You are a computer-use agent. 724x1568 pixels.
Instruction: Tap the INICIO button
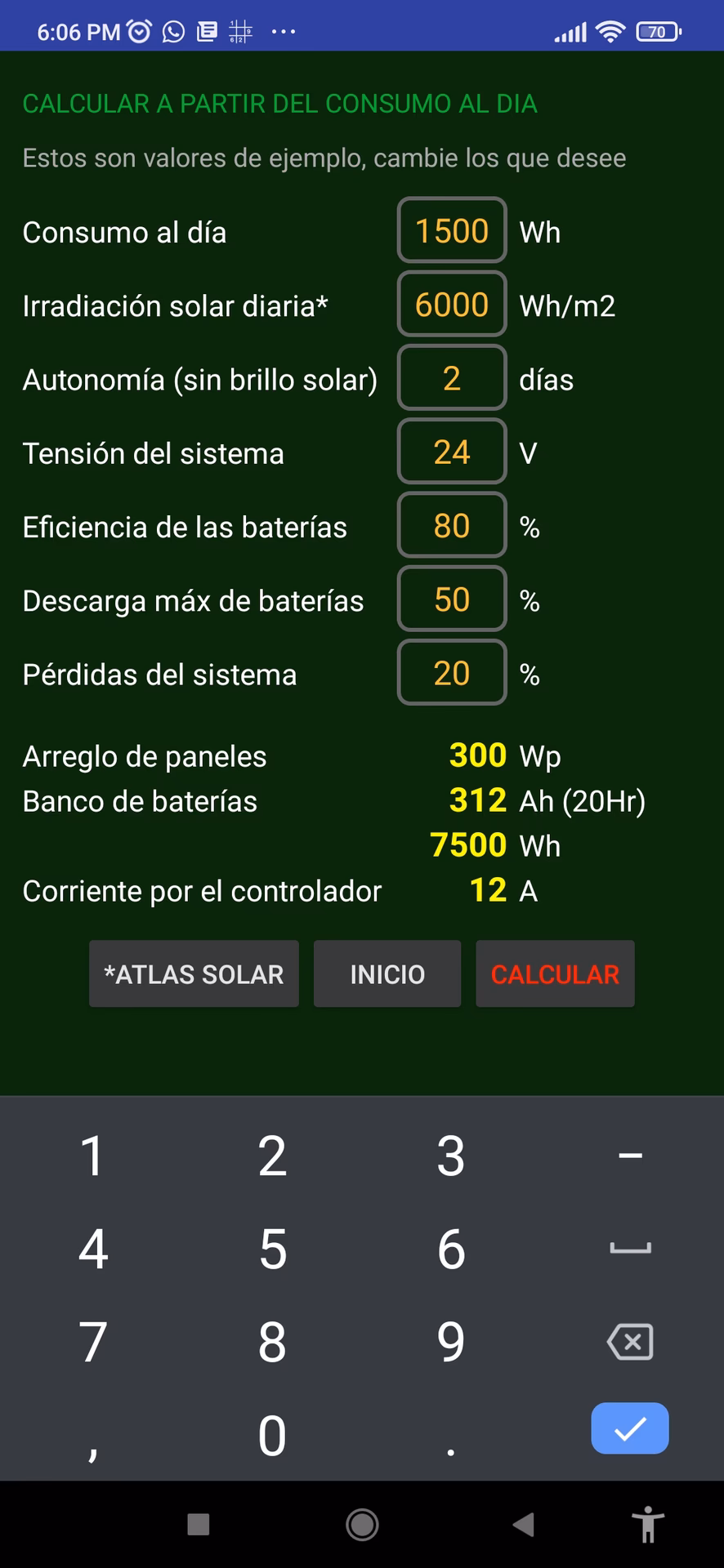coord(387,973)
